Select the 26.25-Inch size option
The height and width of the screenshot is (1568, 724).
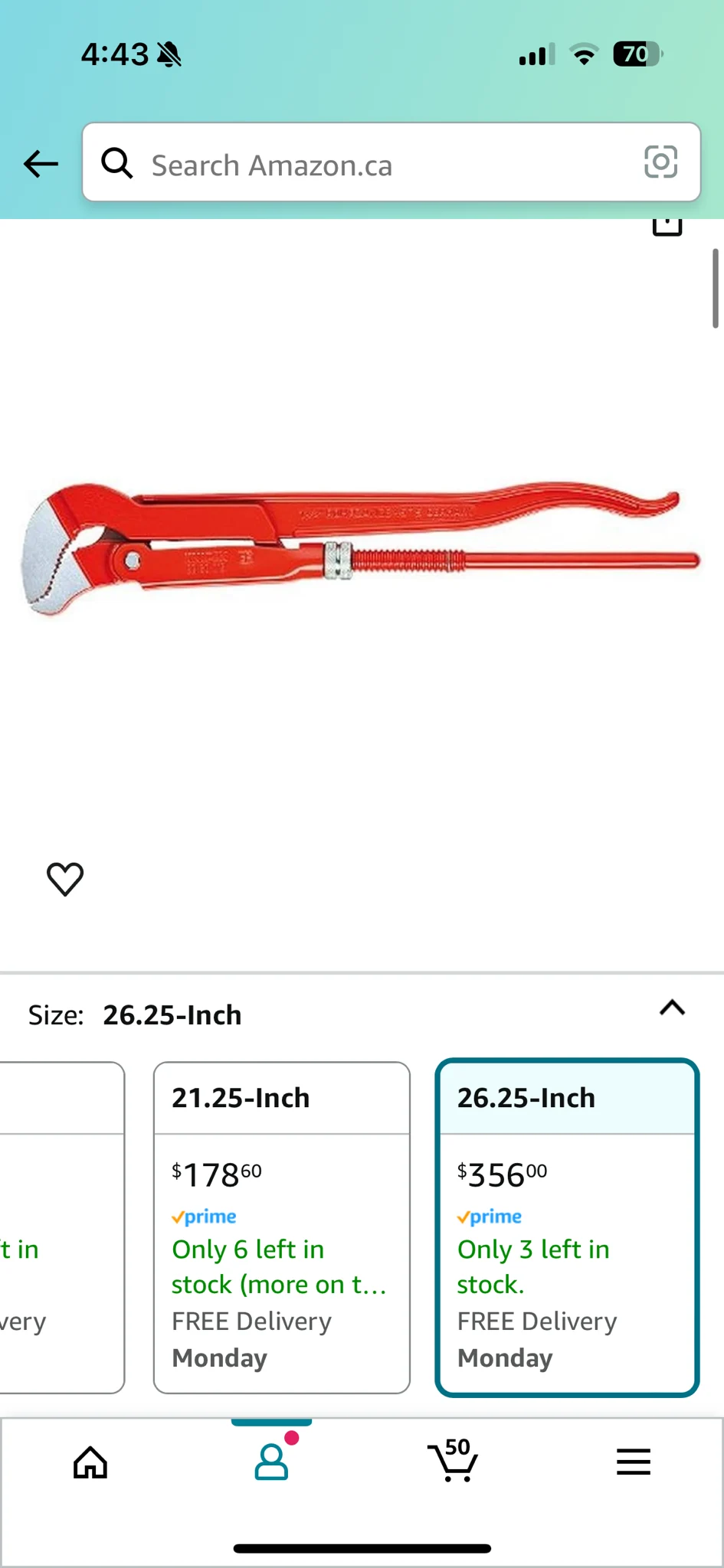[x=566, y=1225]
